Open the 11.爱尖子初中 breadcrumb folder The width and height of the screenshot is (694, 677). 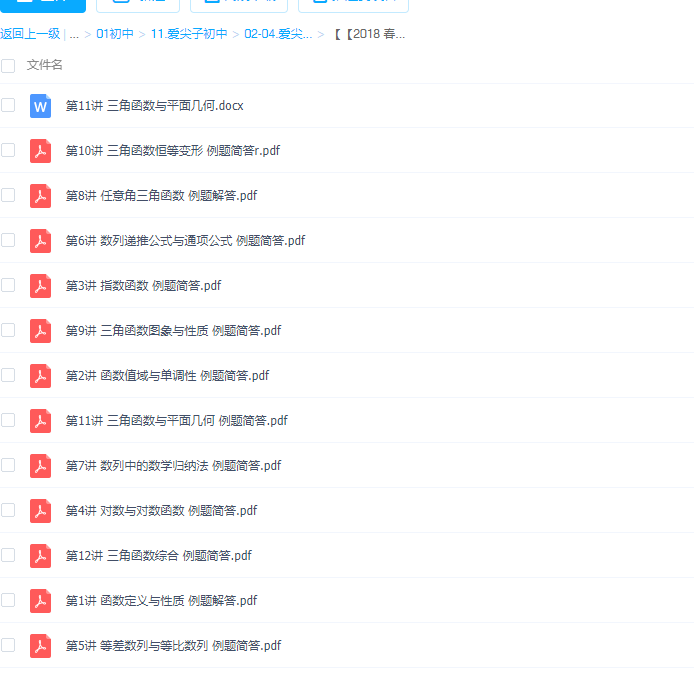click(190, 34)
